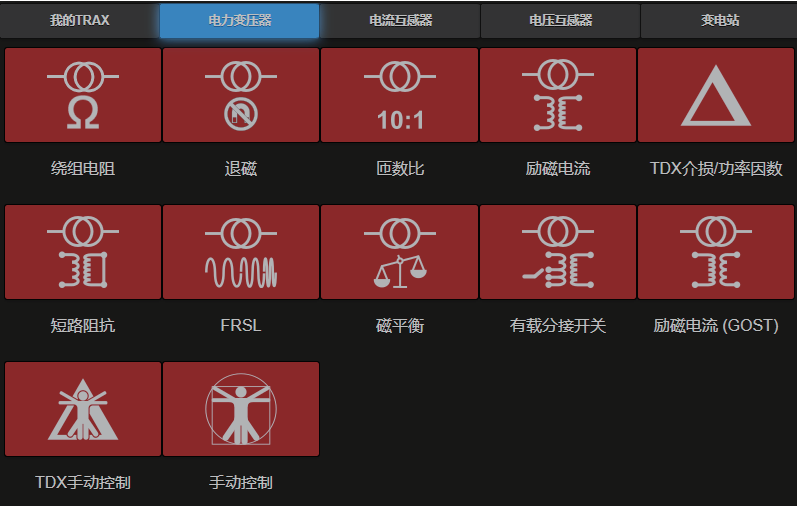This screenshot has width=798, height=506.
Task: Open the 有载分接开关 test
Action: (558, 252)
